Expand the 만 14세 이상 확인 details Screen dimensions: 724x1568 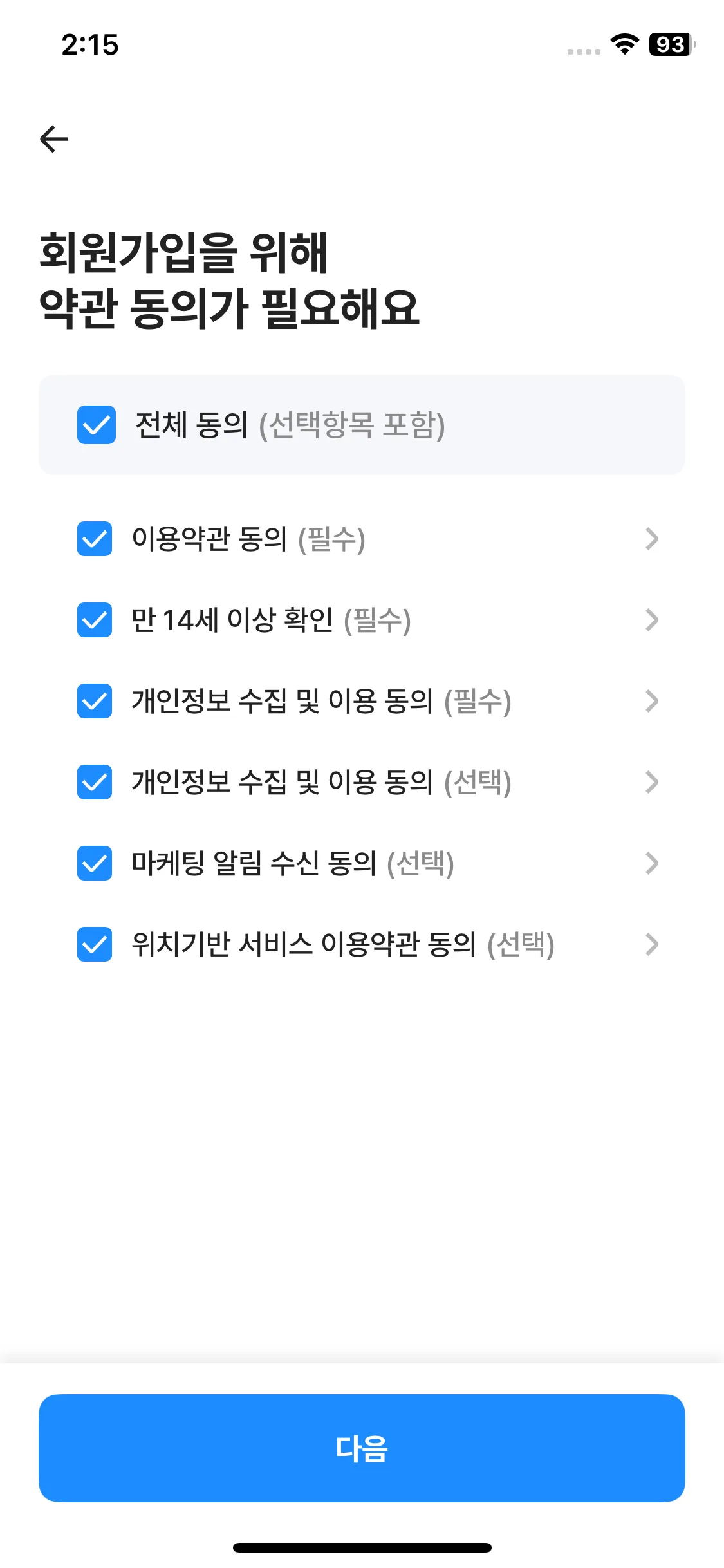[x=652, y=621]
